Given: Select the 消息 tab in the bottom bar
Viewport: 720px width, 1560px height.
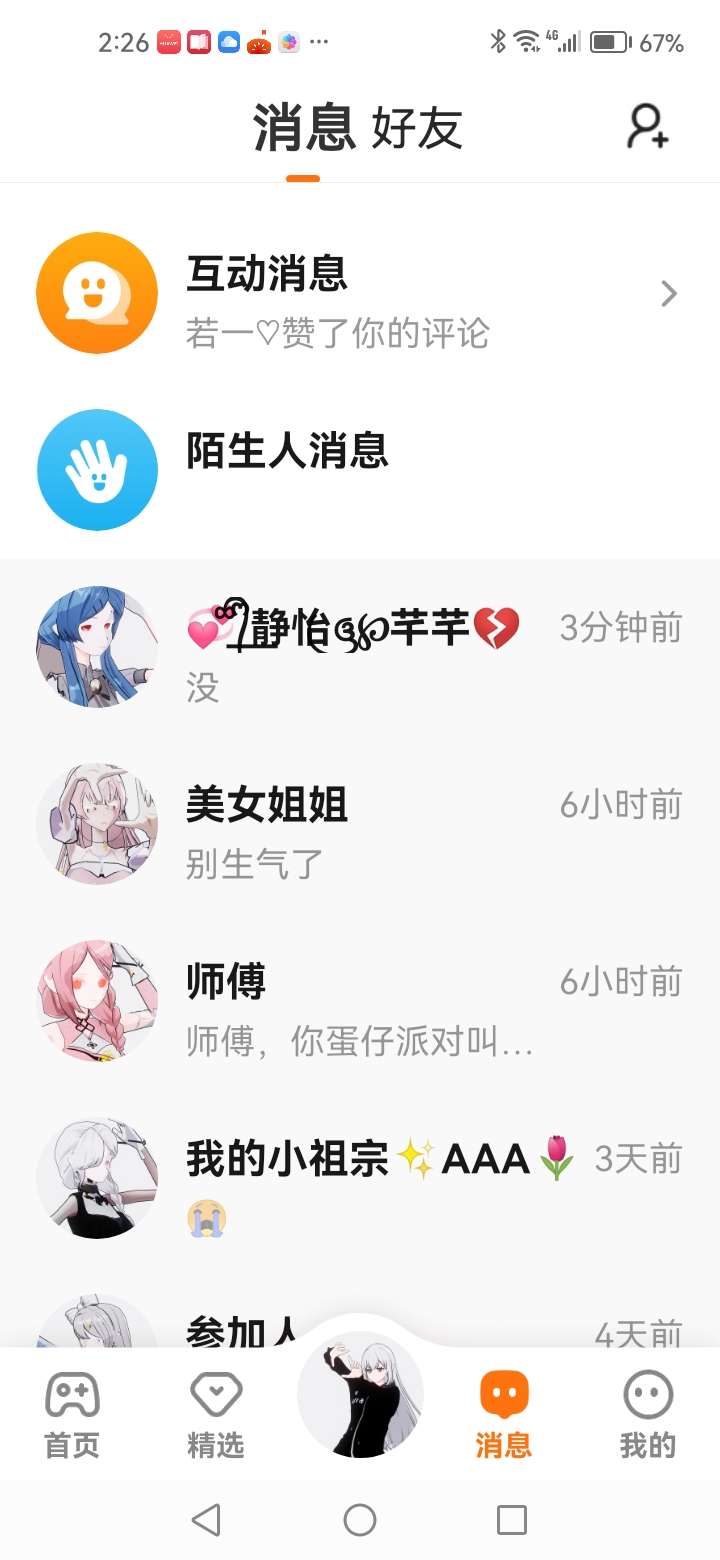Looking at the screenshot, I should click(504, 1414).
